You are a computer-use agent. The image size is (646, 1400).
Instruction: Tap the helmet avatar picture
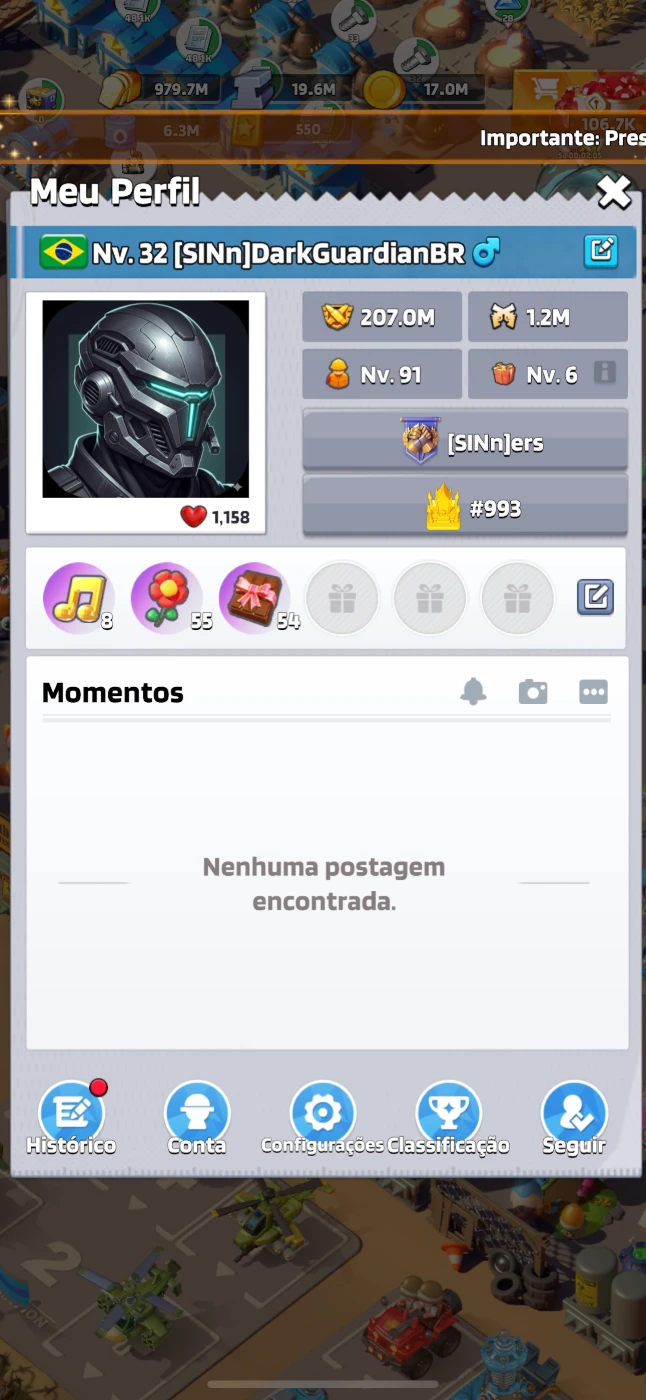click(x=146, y=399)
